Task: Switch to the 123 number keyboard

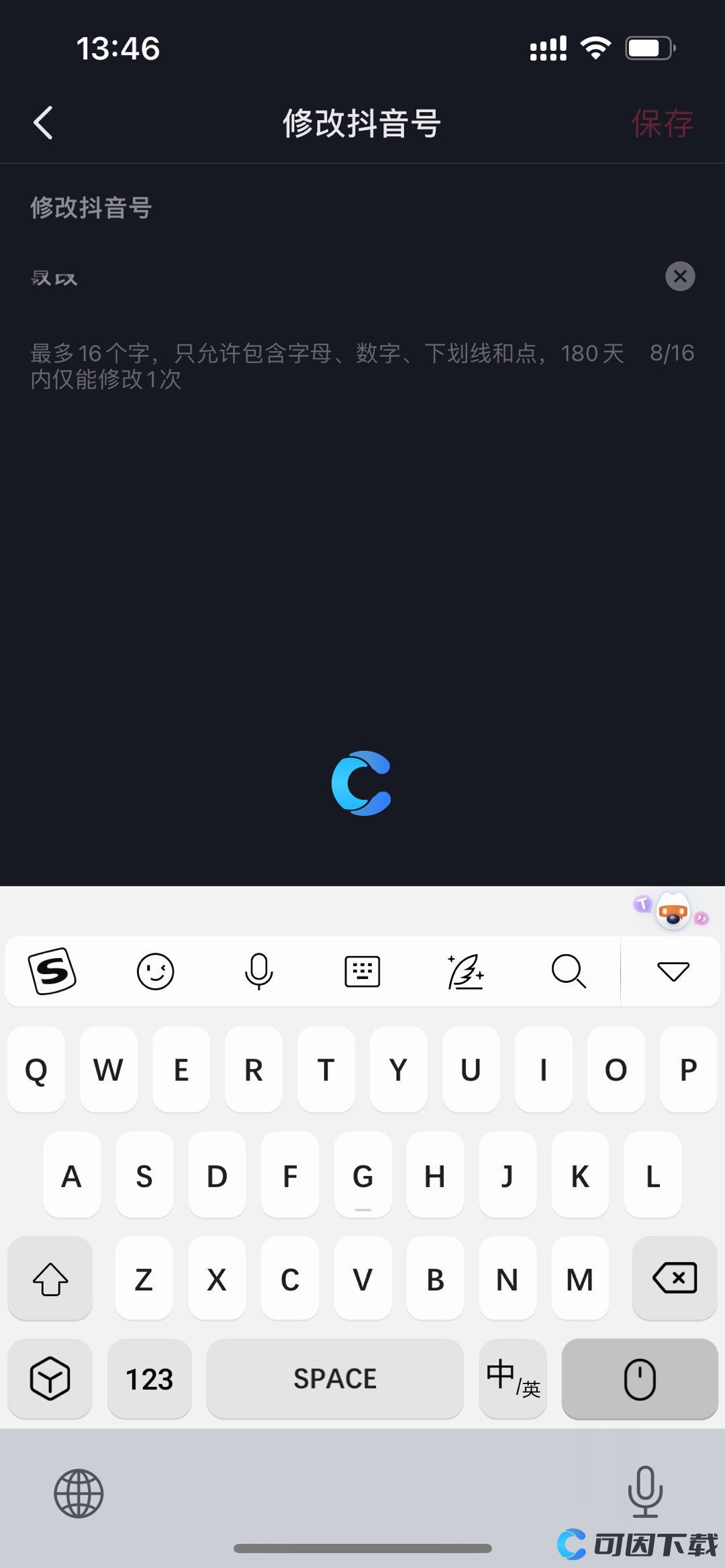Action: [x=149, y=1379]
